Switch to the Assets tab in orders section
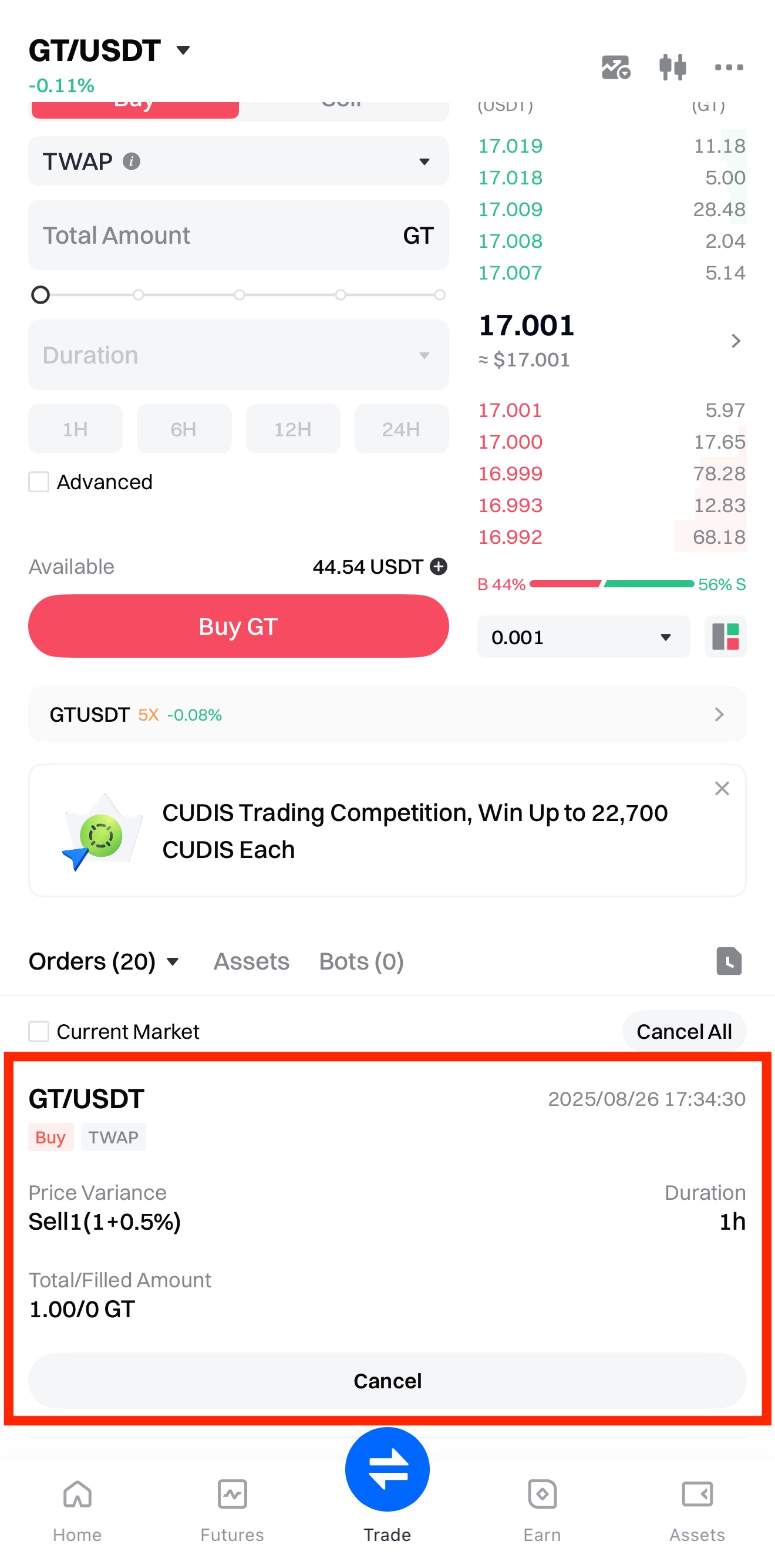The image size is (775, 1568). tap(251, 962)
